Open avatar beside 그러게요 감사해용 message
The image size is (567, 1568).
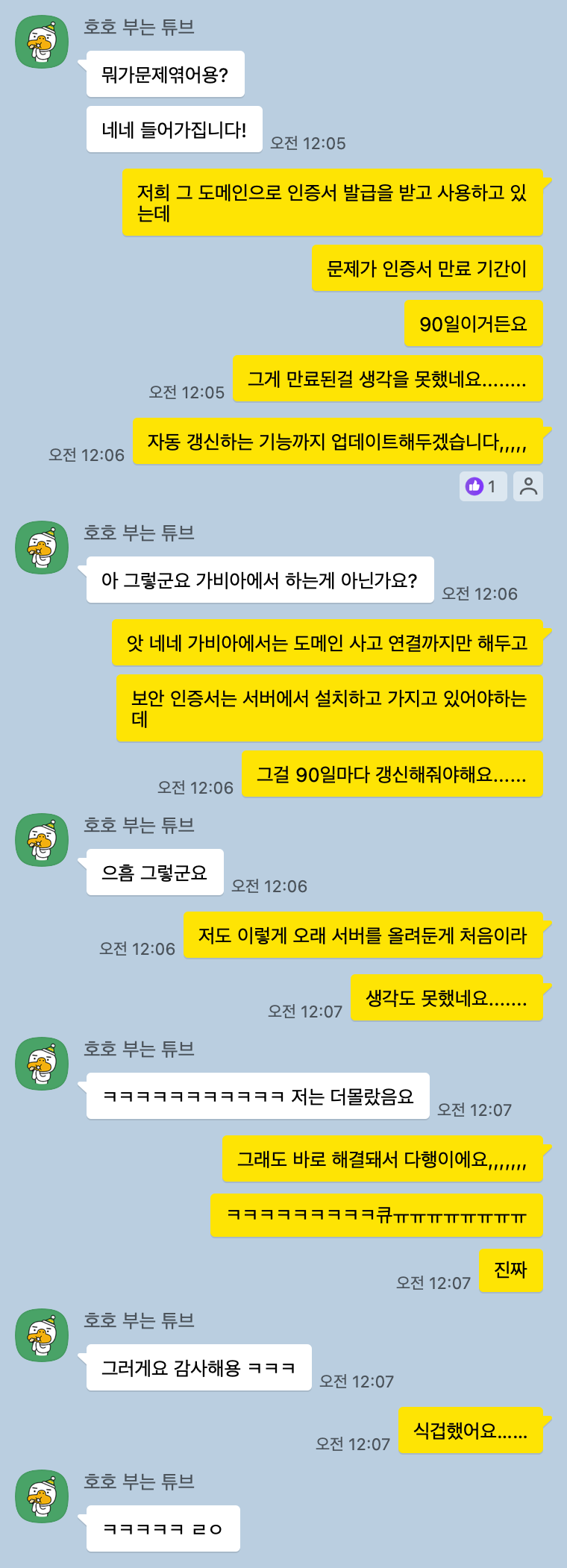(x=42, y=1335)
